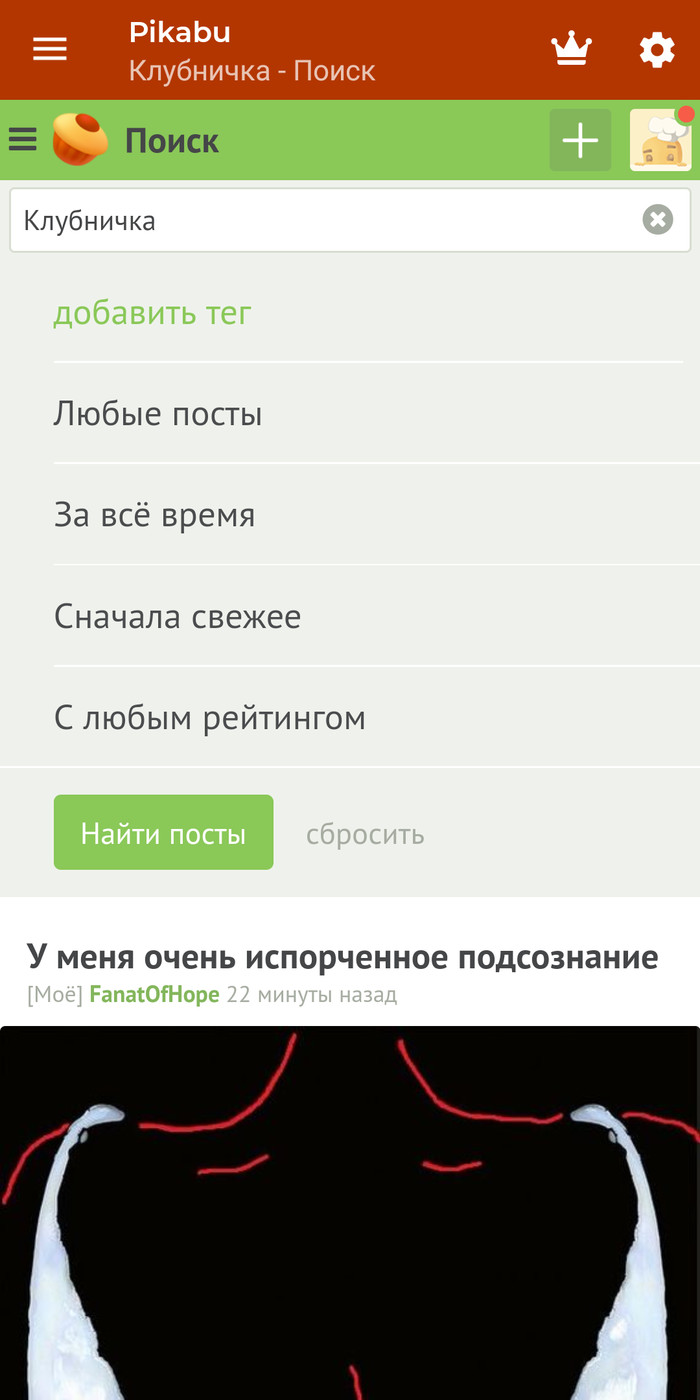
Task: Tap the crown icon
Action: pyautogui.click(x=571, y=49)
